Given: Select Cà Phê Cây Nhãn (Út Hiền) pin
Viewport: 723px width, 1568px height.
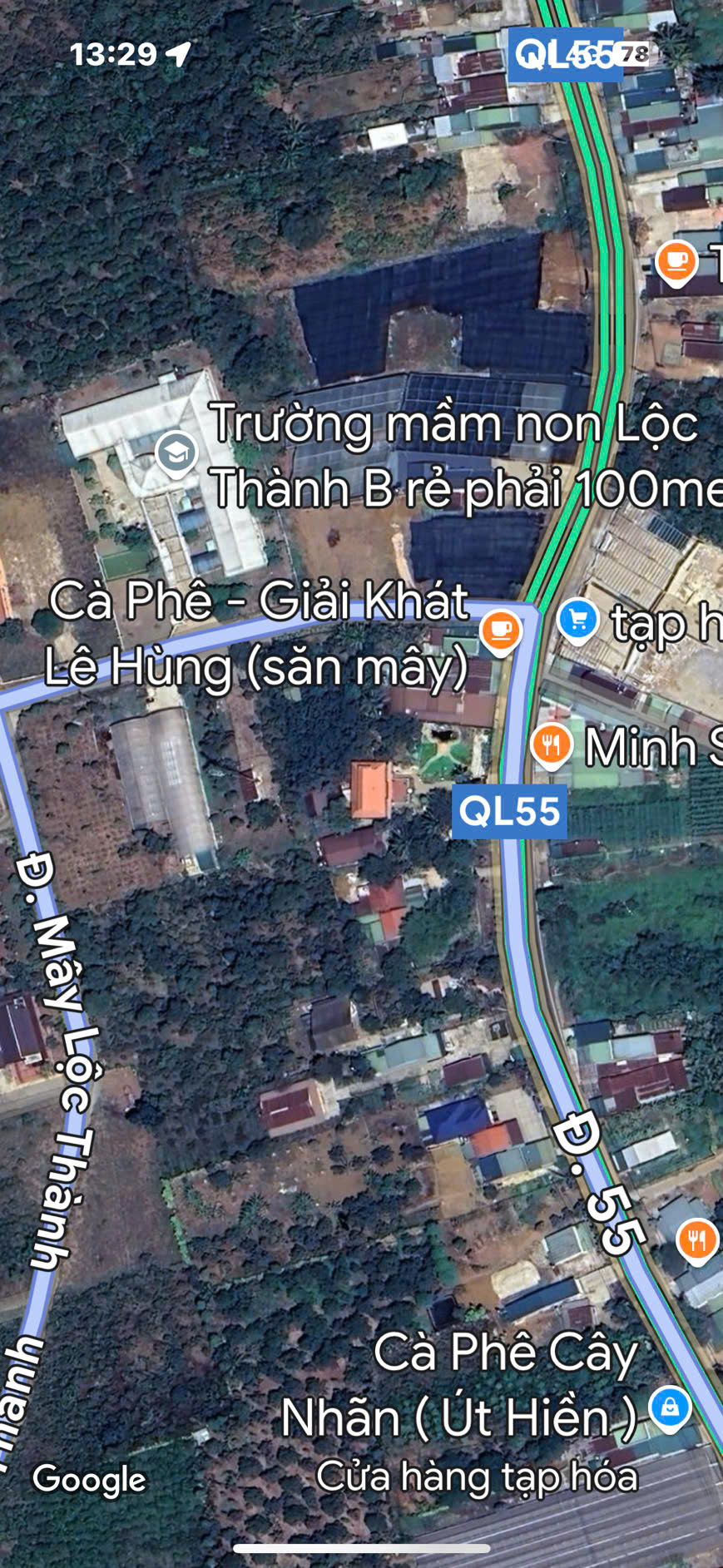Looking at the screenshot, I should (670, 1407).
